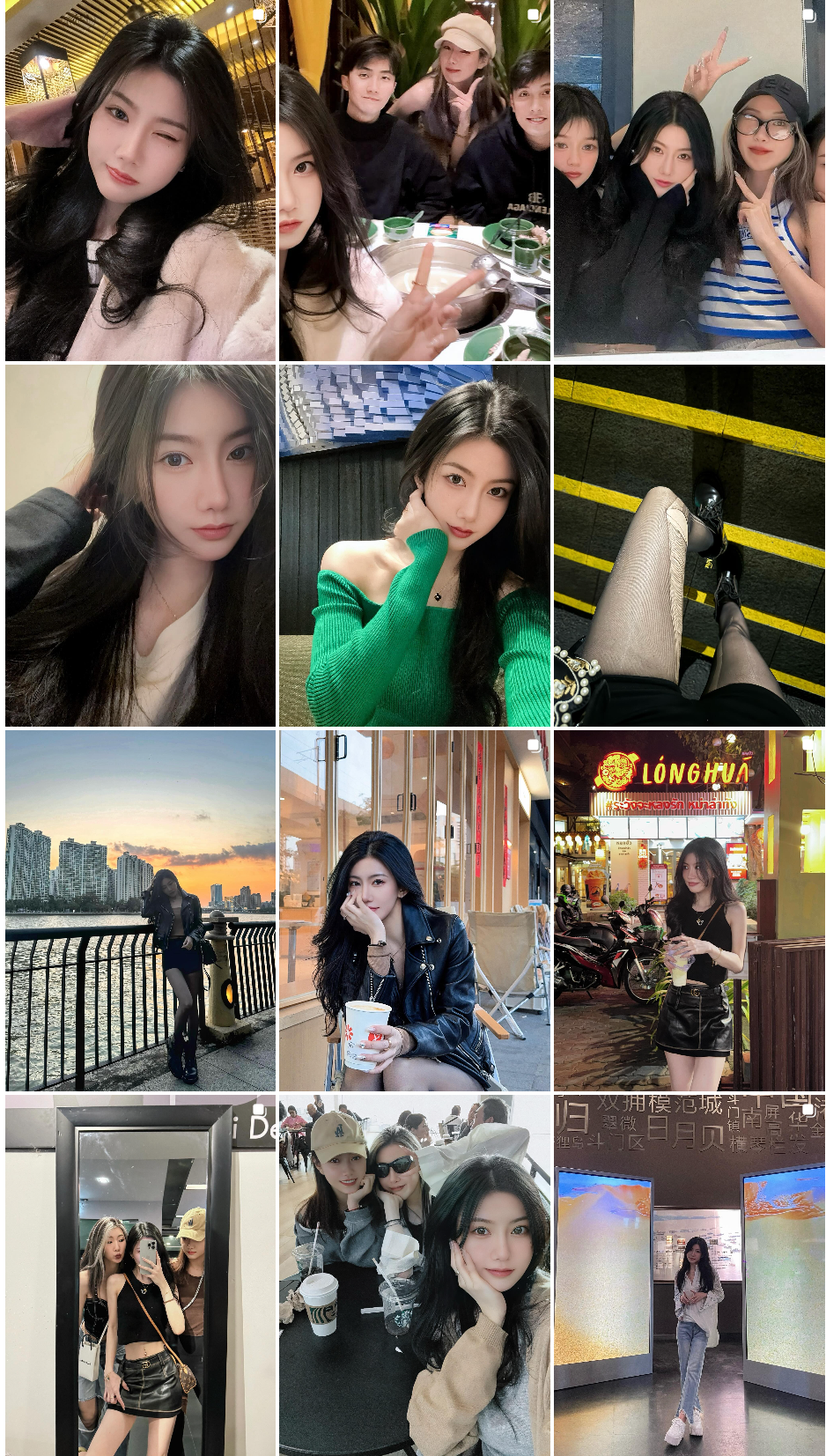Open the mirror selfie group post

[140, 1275]
